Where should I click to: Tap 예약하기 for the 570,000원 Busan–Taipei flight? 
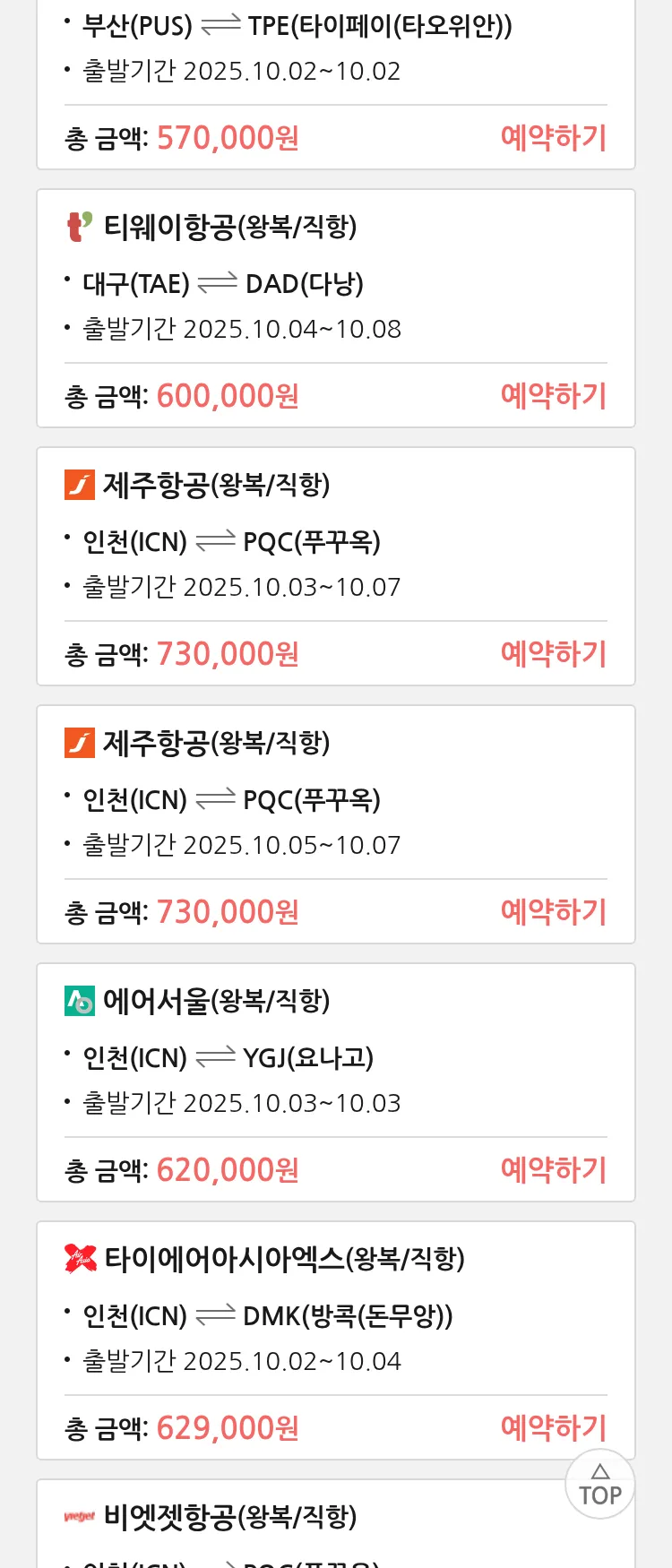[x=553, y=138]
